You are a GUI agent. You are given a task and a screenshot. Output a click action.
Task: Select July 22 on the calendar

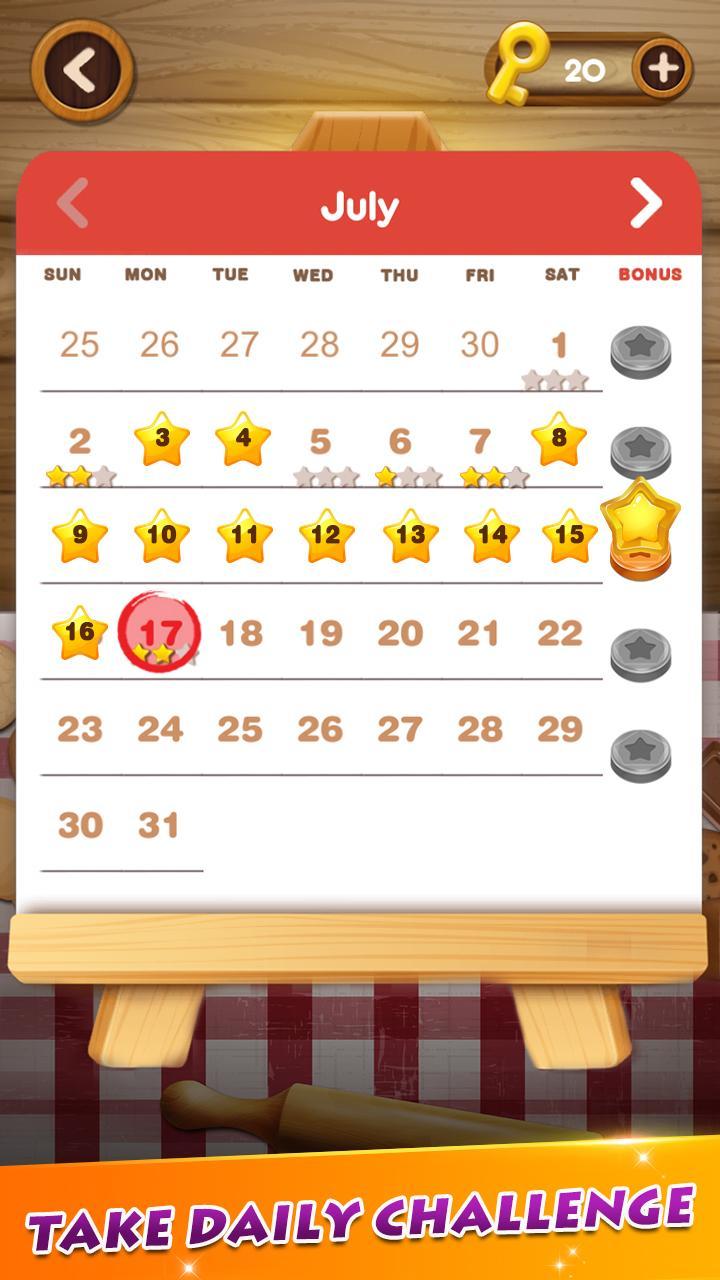559,633
